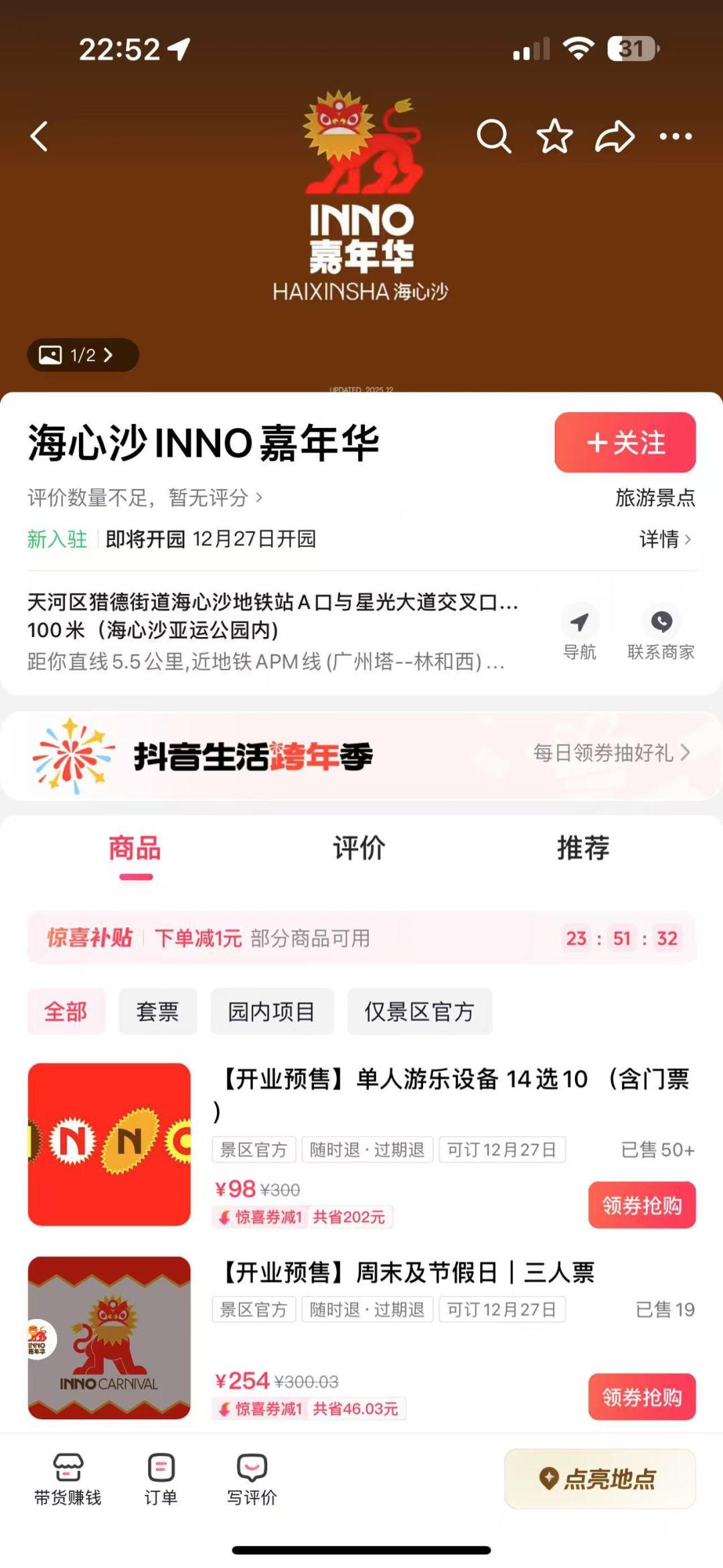This screenshot has width=723, height=1568.
Task: Open the search icon in the header
Action: pyautogui.click(x=493, y=137)
